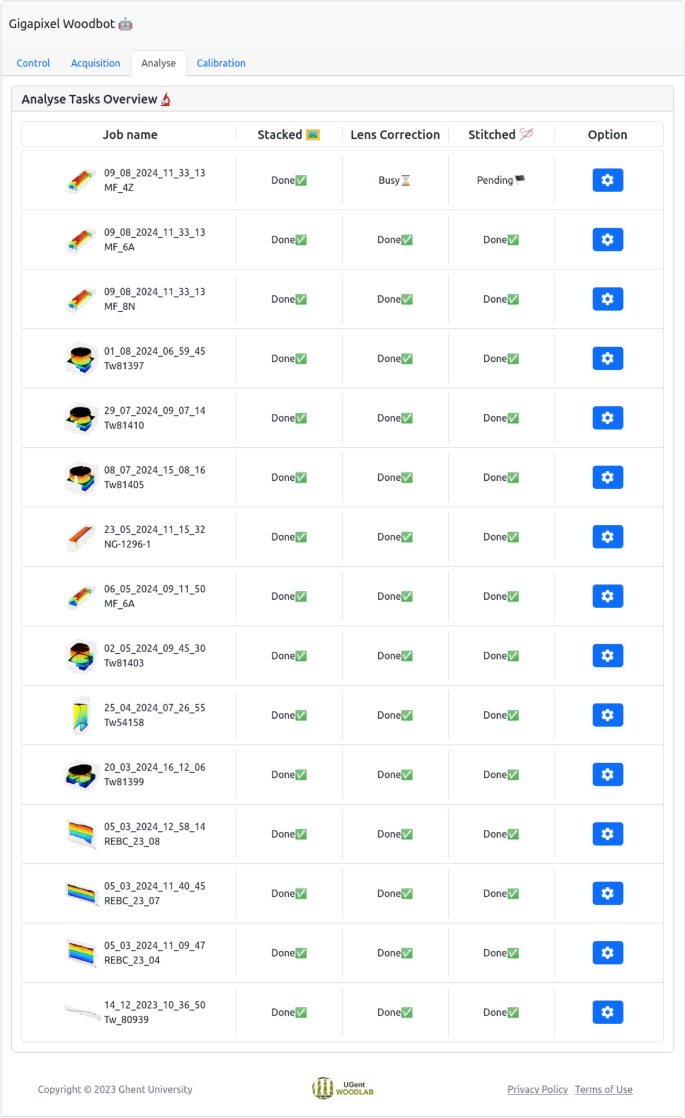View the Terms of Use
This screenshot has width=685, height=1118.
pos(603,1090)
